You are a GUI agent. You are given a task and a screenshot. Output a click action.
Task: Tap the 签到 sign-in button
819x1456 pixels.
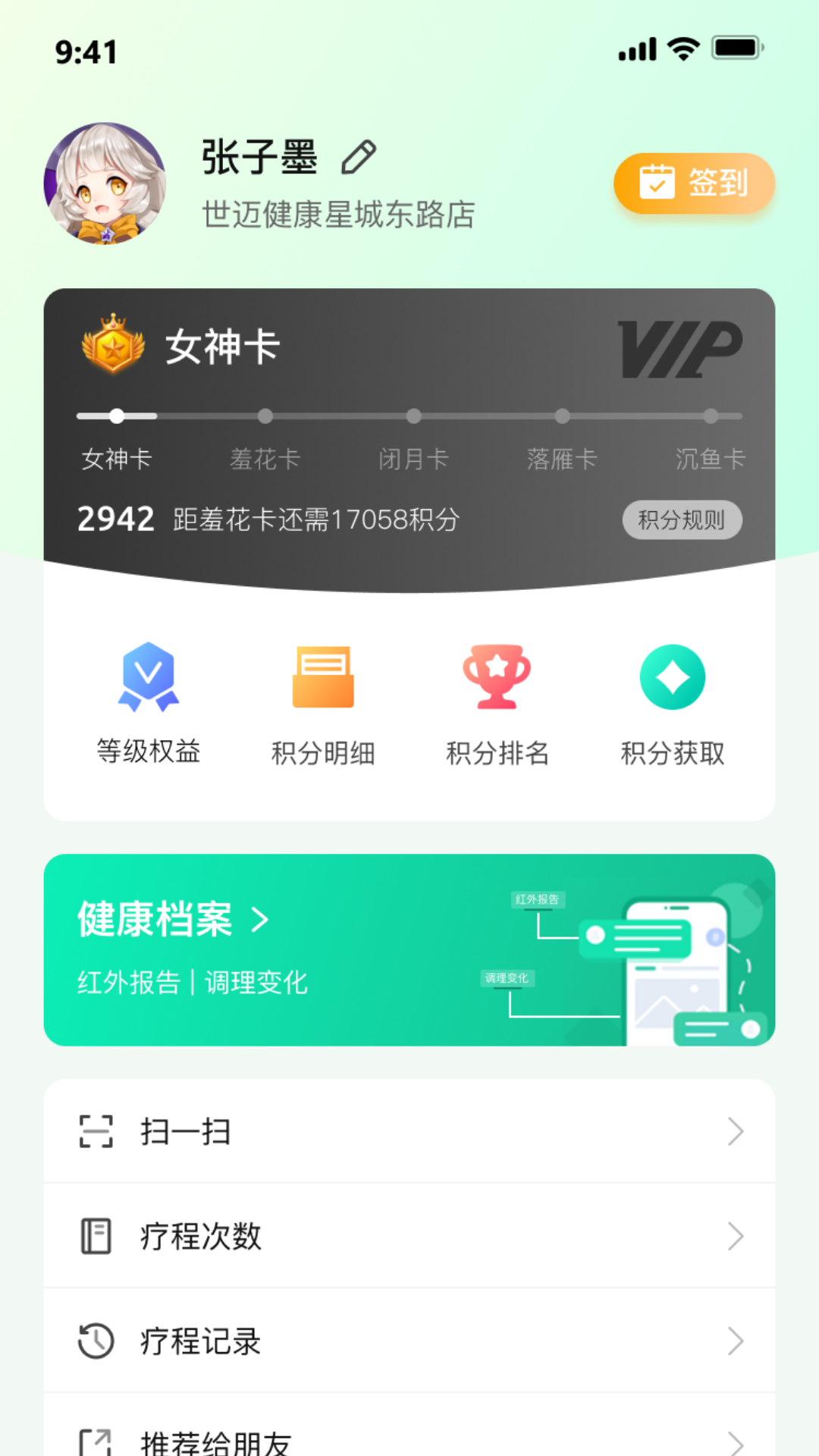click(693, 183)
